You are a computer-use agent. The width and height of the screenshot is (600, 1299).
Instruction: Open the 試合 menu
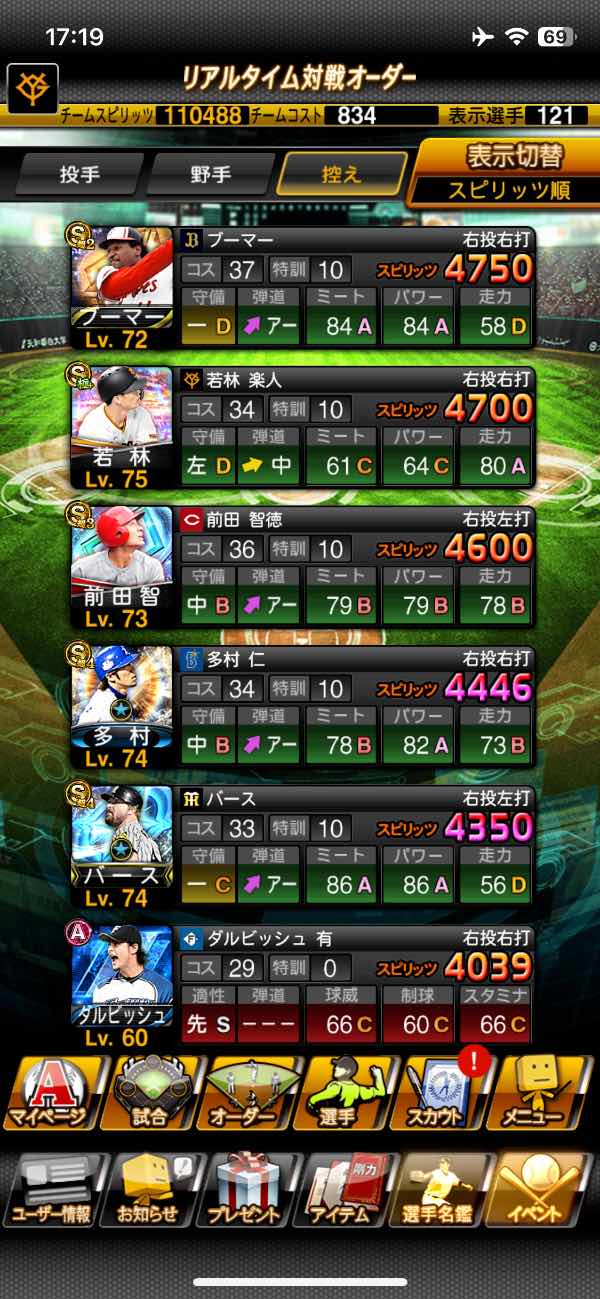pyautogui.click(x=152, y=1093)
